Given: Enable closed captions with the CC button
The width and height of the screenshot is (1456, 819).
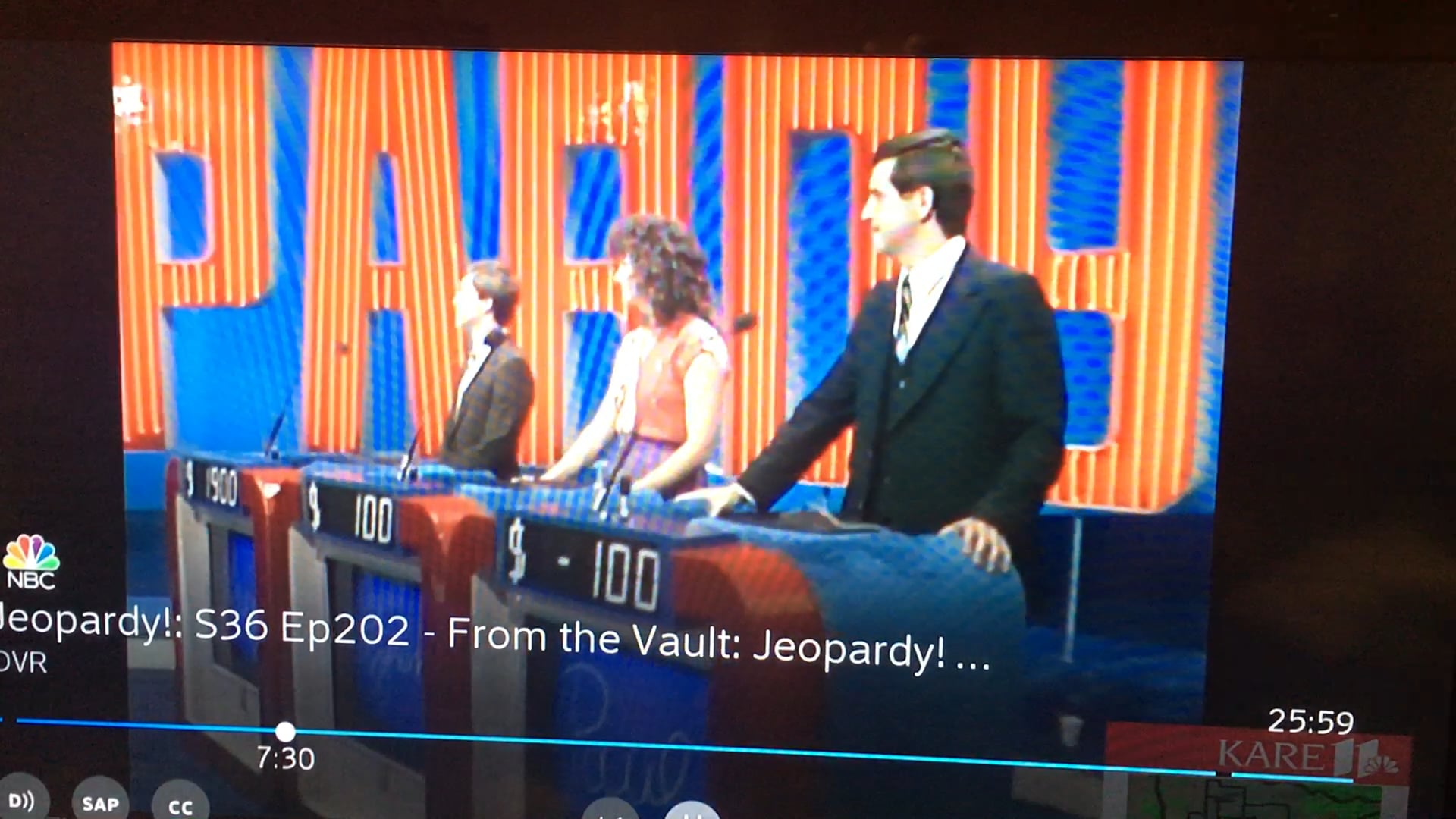Looking at the screenshot, I should point(180,806).
